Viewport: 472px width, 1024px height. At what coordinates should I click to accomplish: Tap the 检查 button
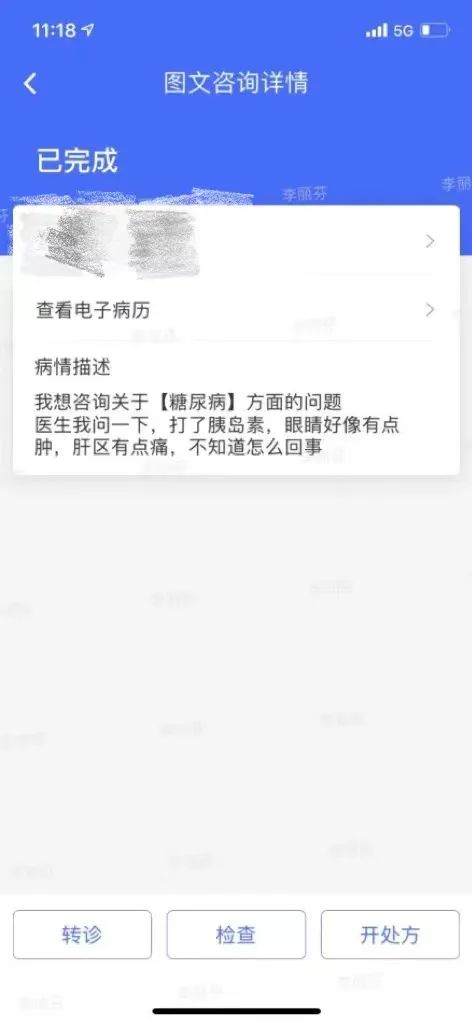236,935
